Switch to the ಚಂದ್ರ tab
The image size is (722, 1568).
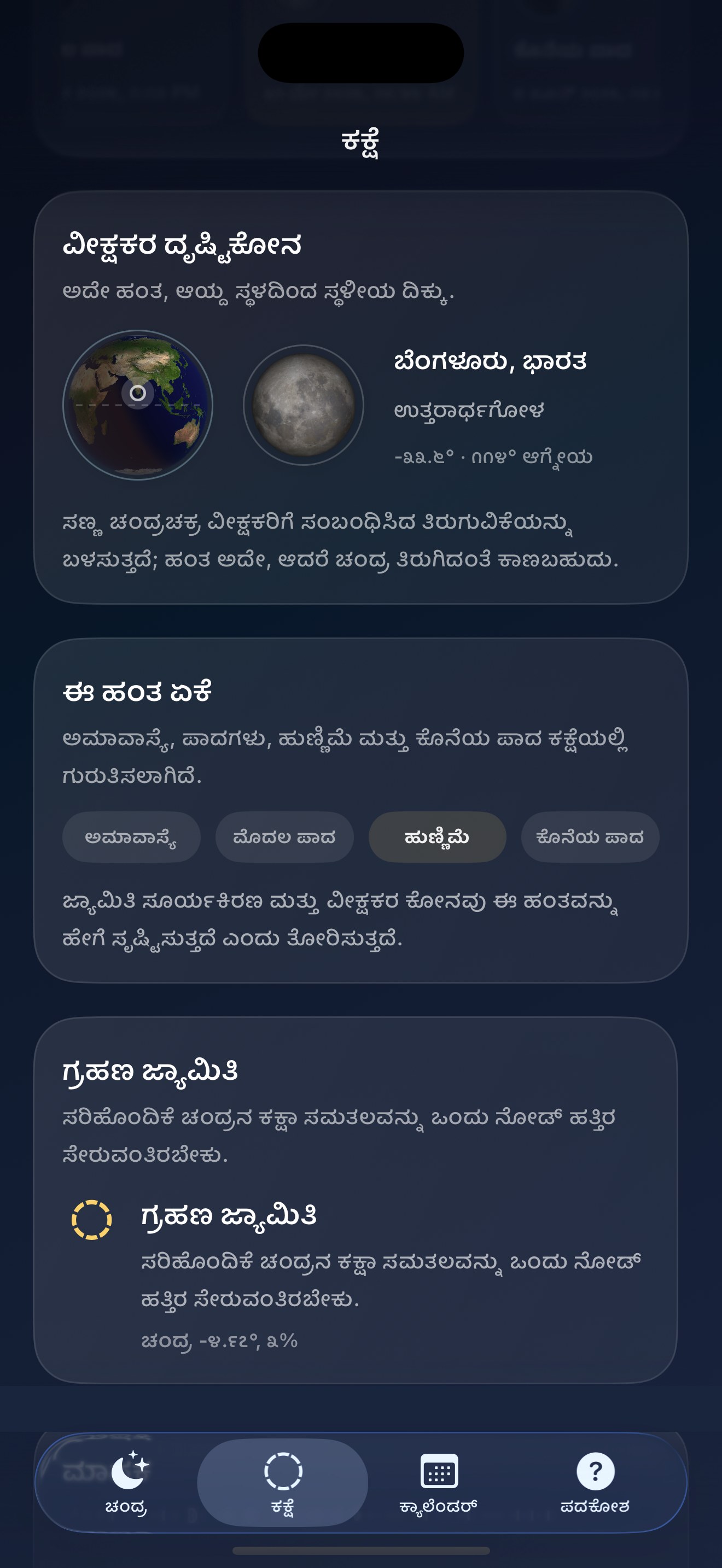coord(127,1482)
